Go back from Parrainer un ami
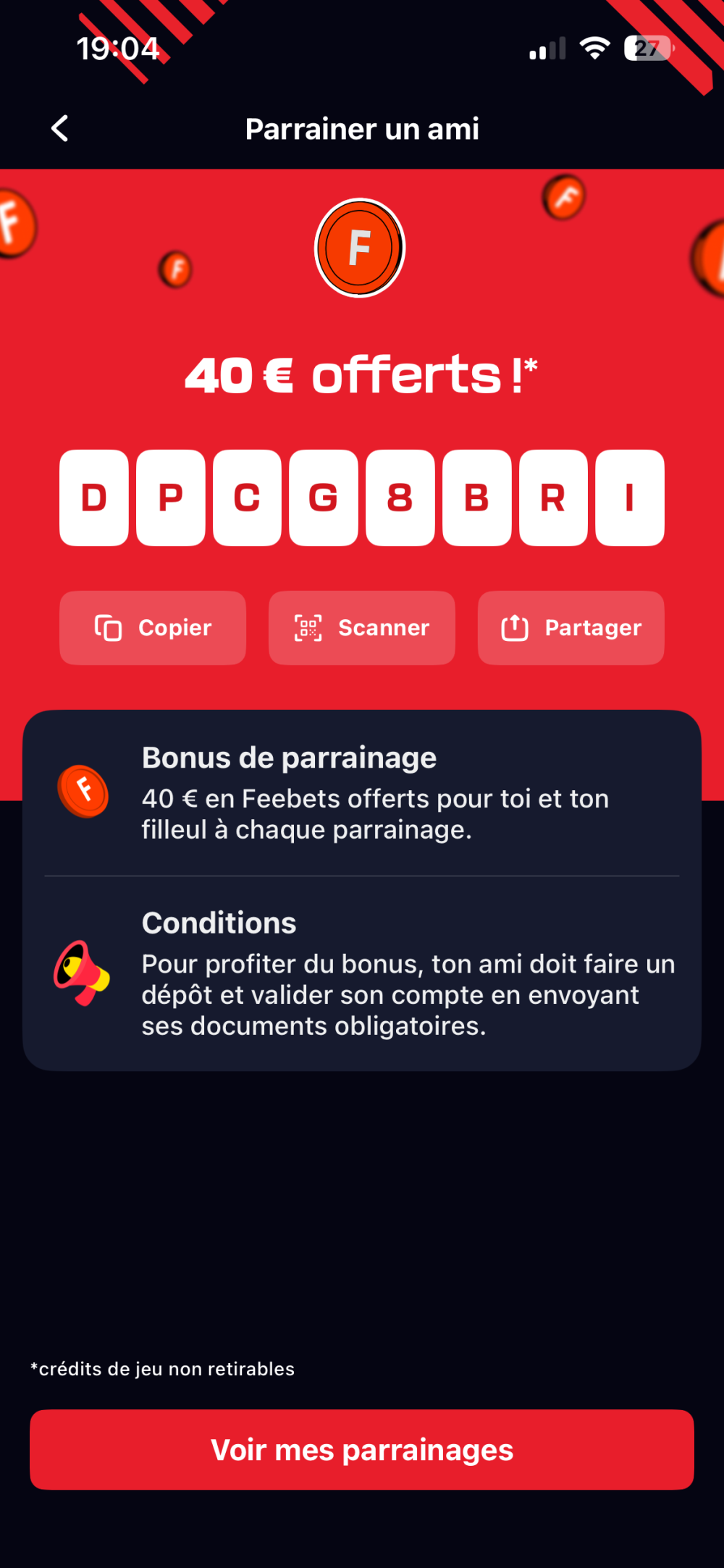The height and width of the screenshot is (1568, 724). (x=60, y=129)
